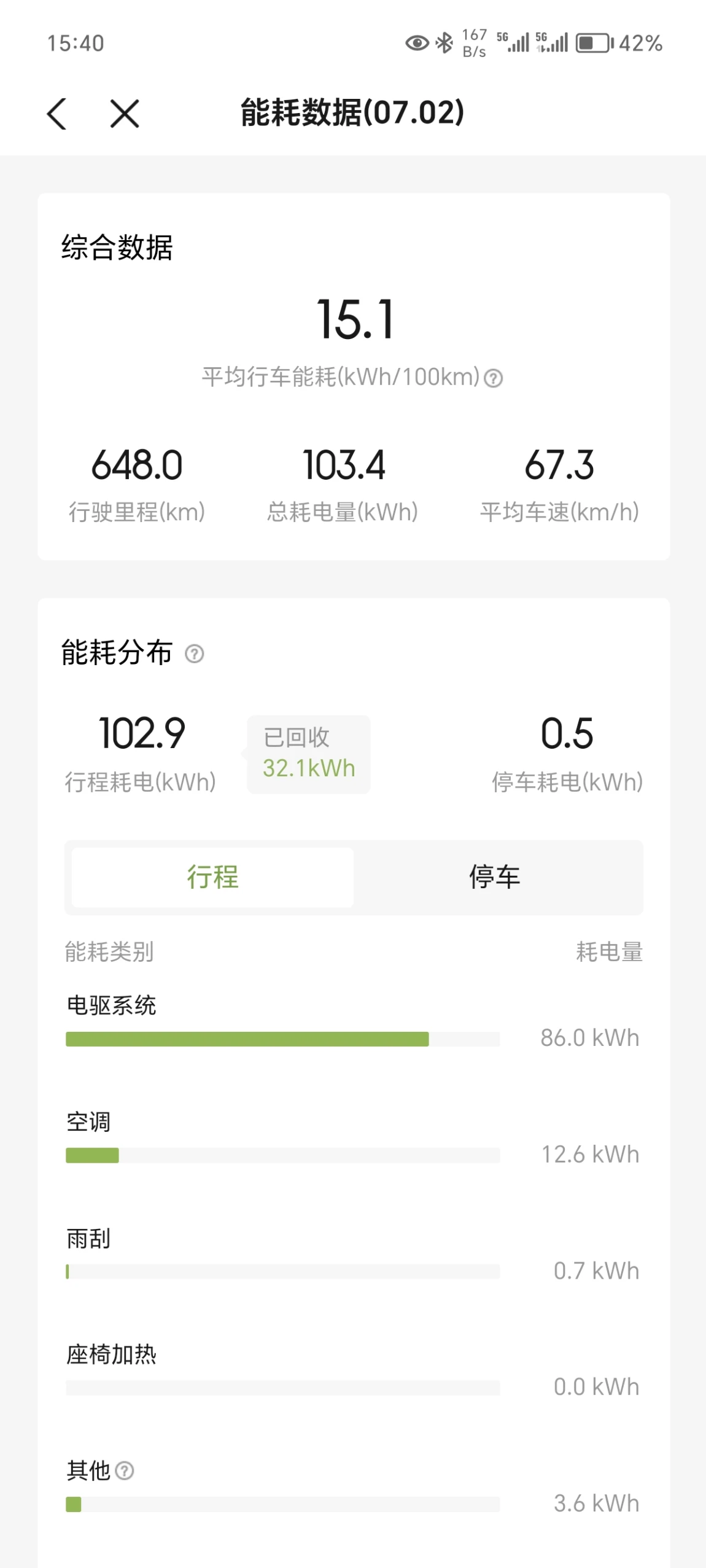Close the energy data page
This screenshot has width=706, height=1568.
click(125, 114)
